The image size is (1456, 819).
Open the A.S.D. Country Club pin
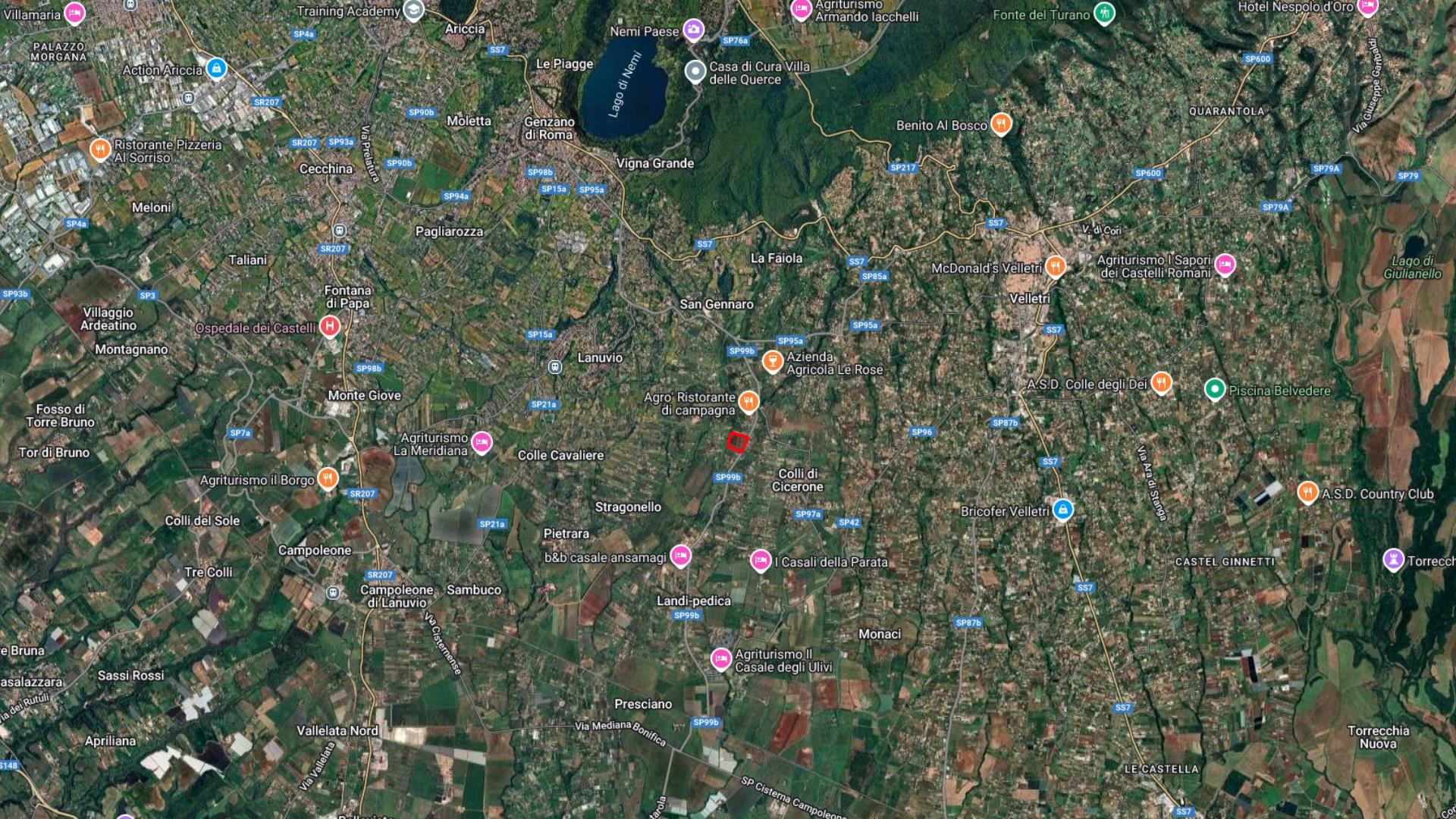pos(1307,492)
